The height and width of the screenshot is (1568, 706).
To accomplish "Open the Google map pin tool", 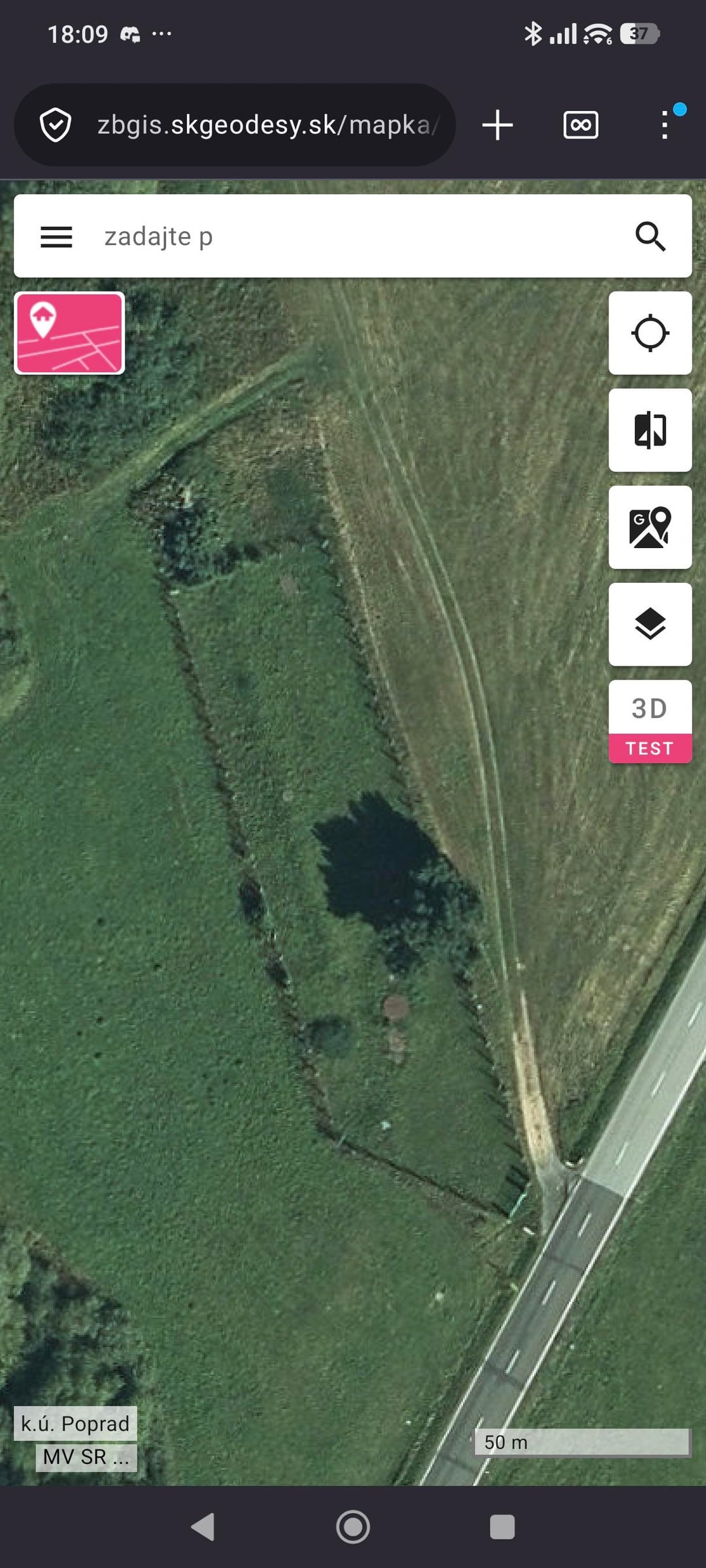I will pyautogui.click(x=650, y=527).
